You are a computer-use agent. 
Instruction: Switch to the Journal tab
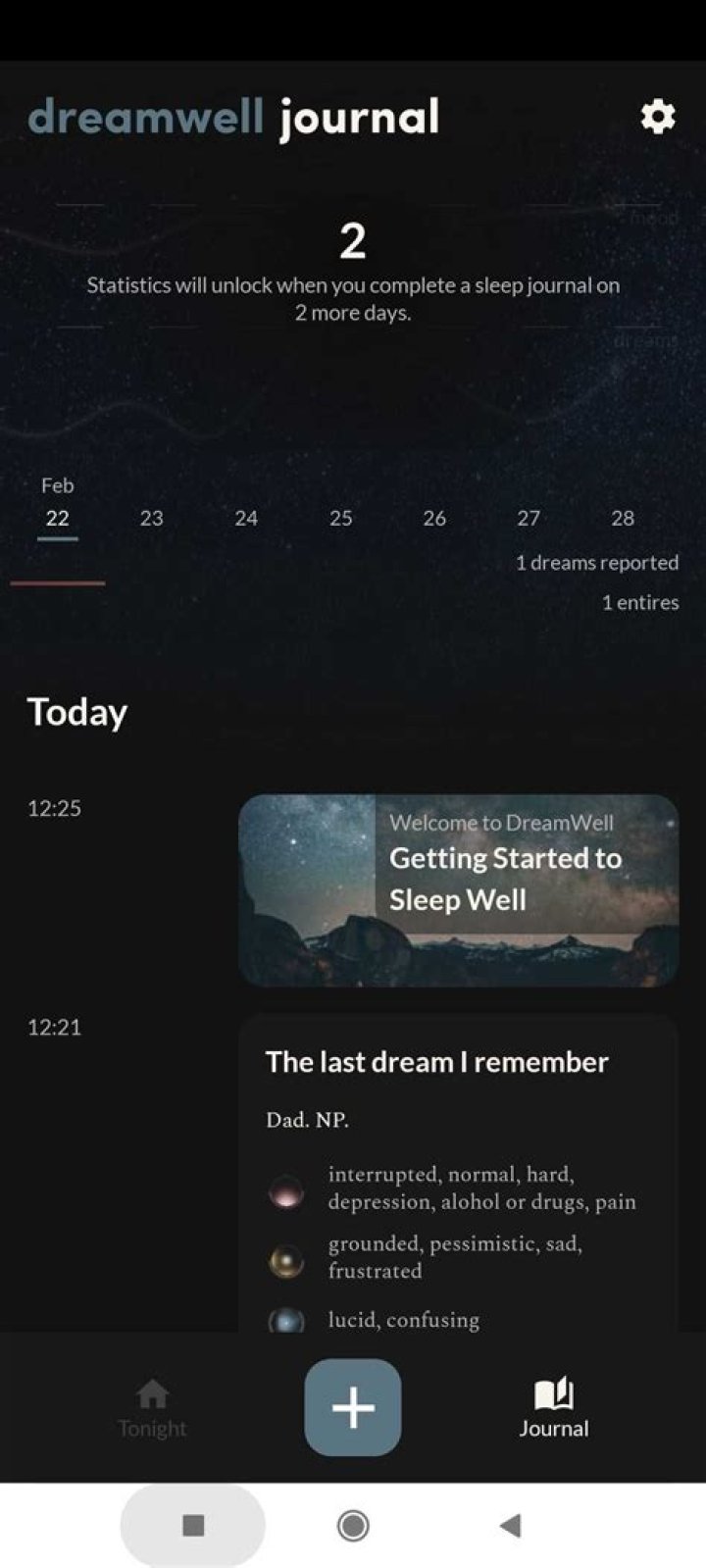[554, 1408]
